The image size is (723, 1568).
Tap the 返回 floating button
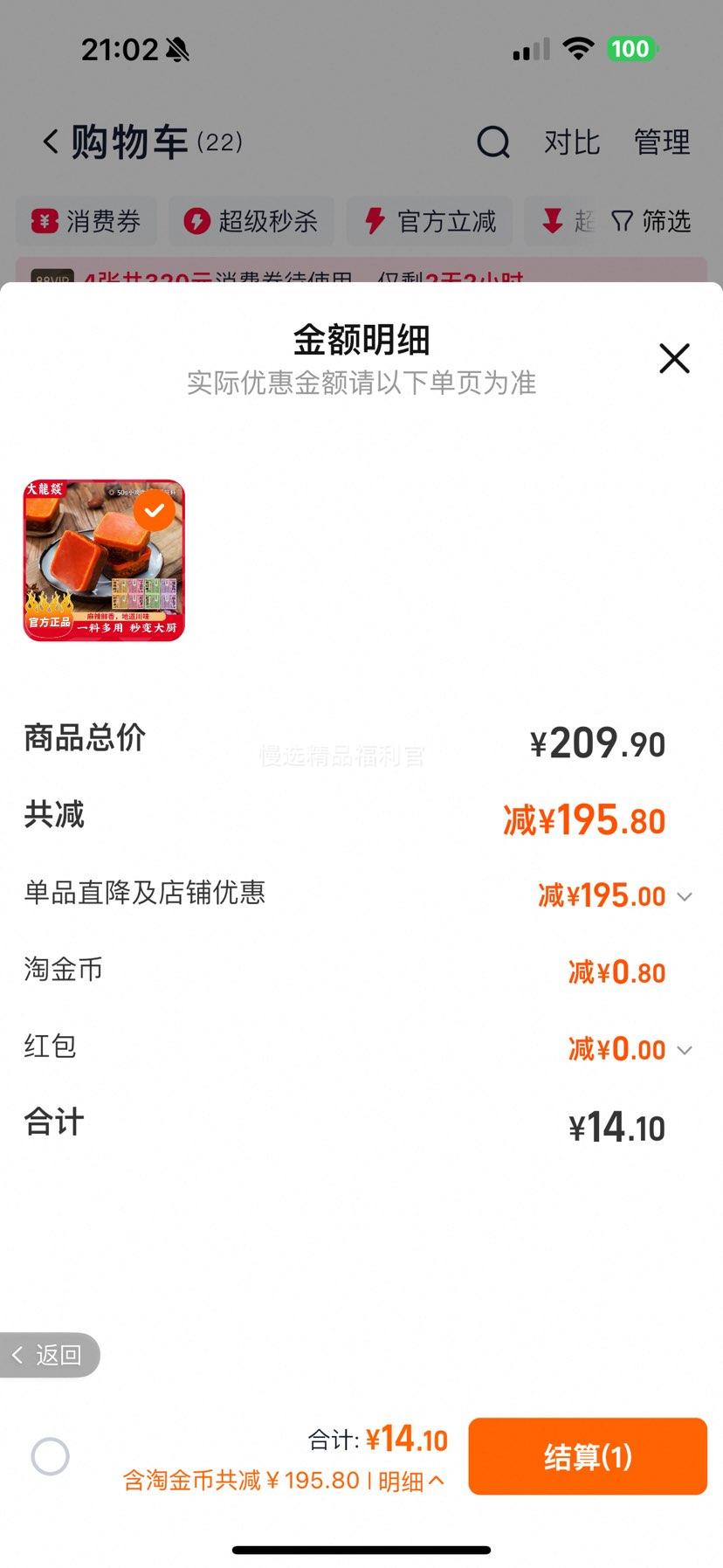tap(49, 1355)
